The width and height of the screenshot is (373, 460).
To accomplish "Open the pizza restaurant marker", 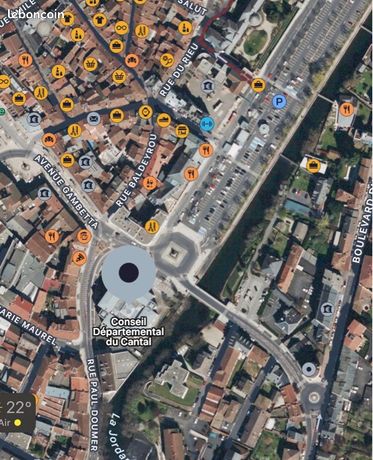I will [x=79, y=258].
